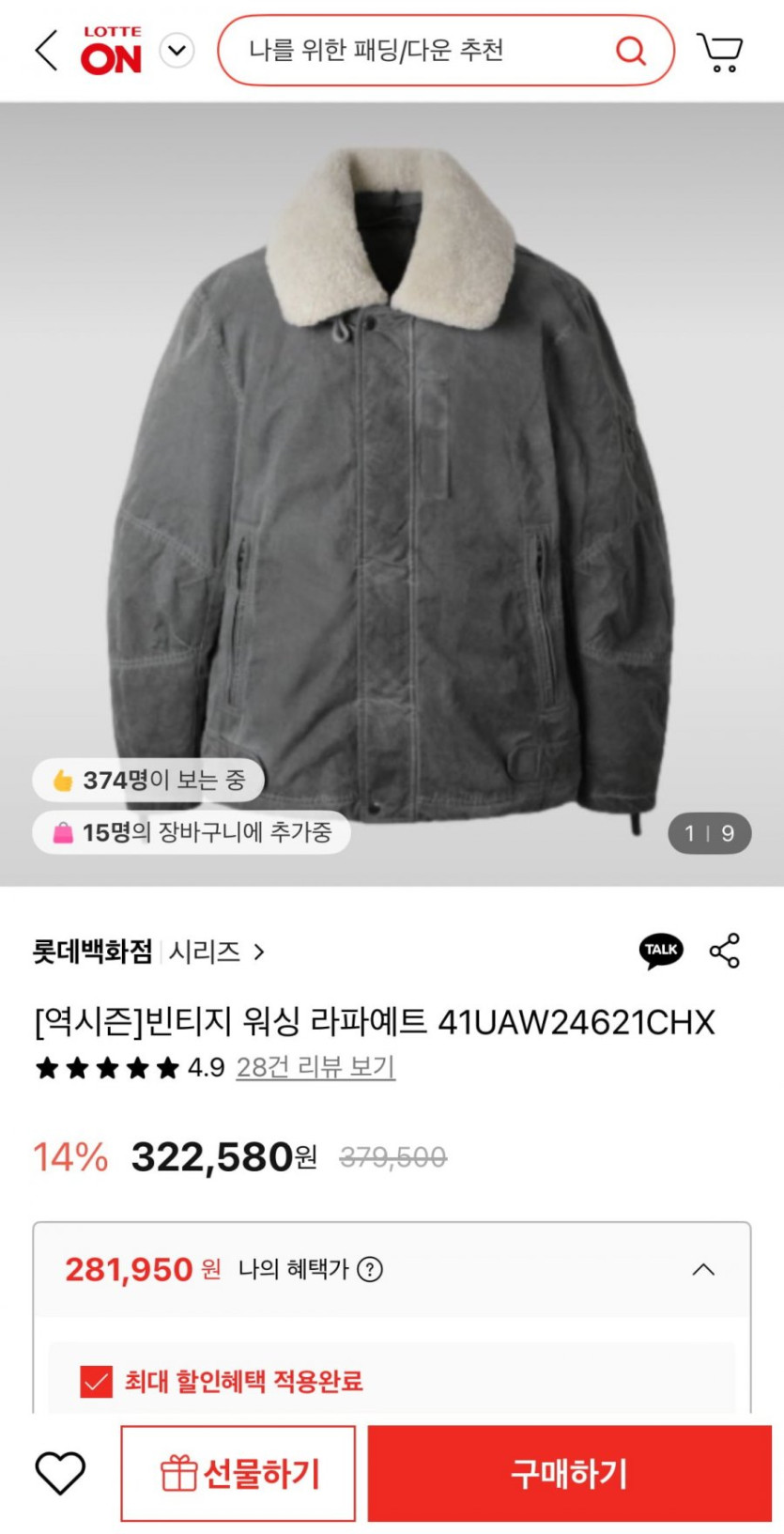Search using the magnifier icon
784x1534 pixels.
(631, 50)
